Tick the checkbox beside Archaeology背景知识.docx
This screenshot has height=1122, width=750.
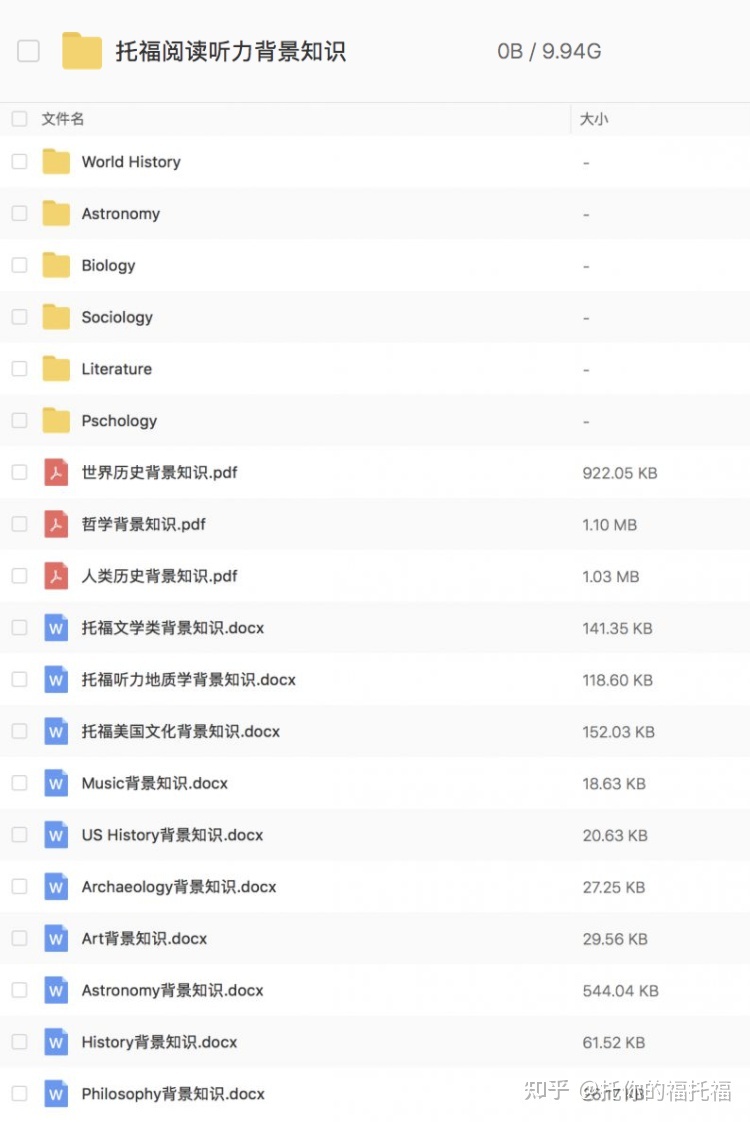click(x=19, y=887)
